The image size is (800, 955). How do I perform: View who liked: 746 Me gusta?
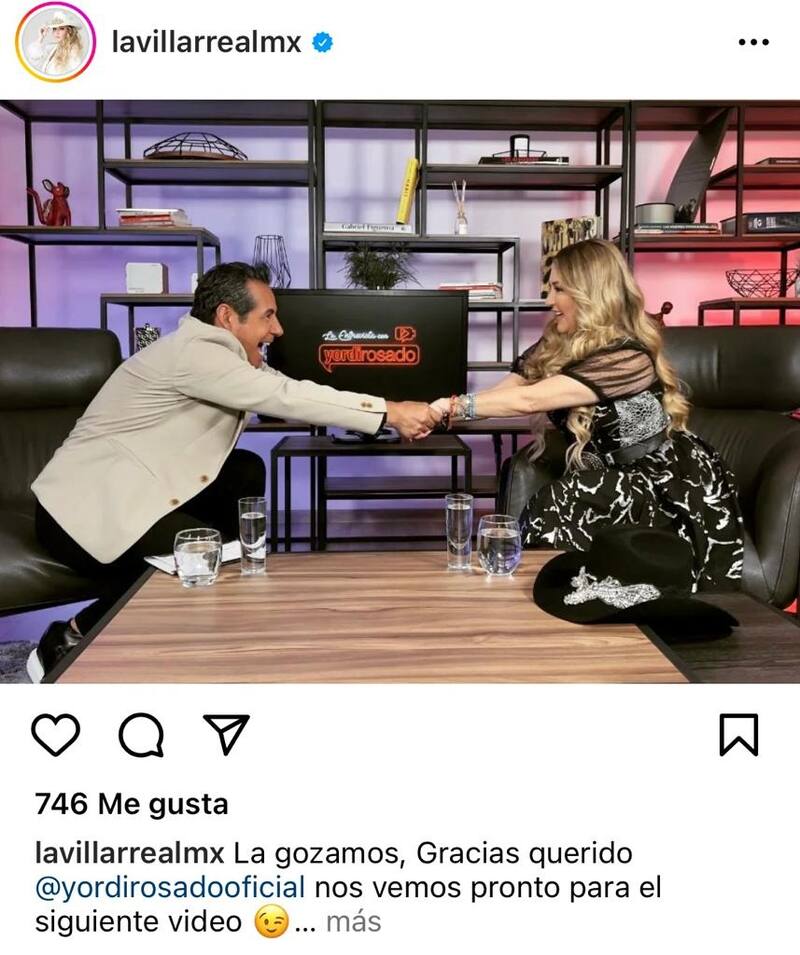coord(131,804)
